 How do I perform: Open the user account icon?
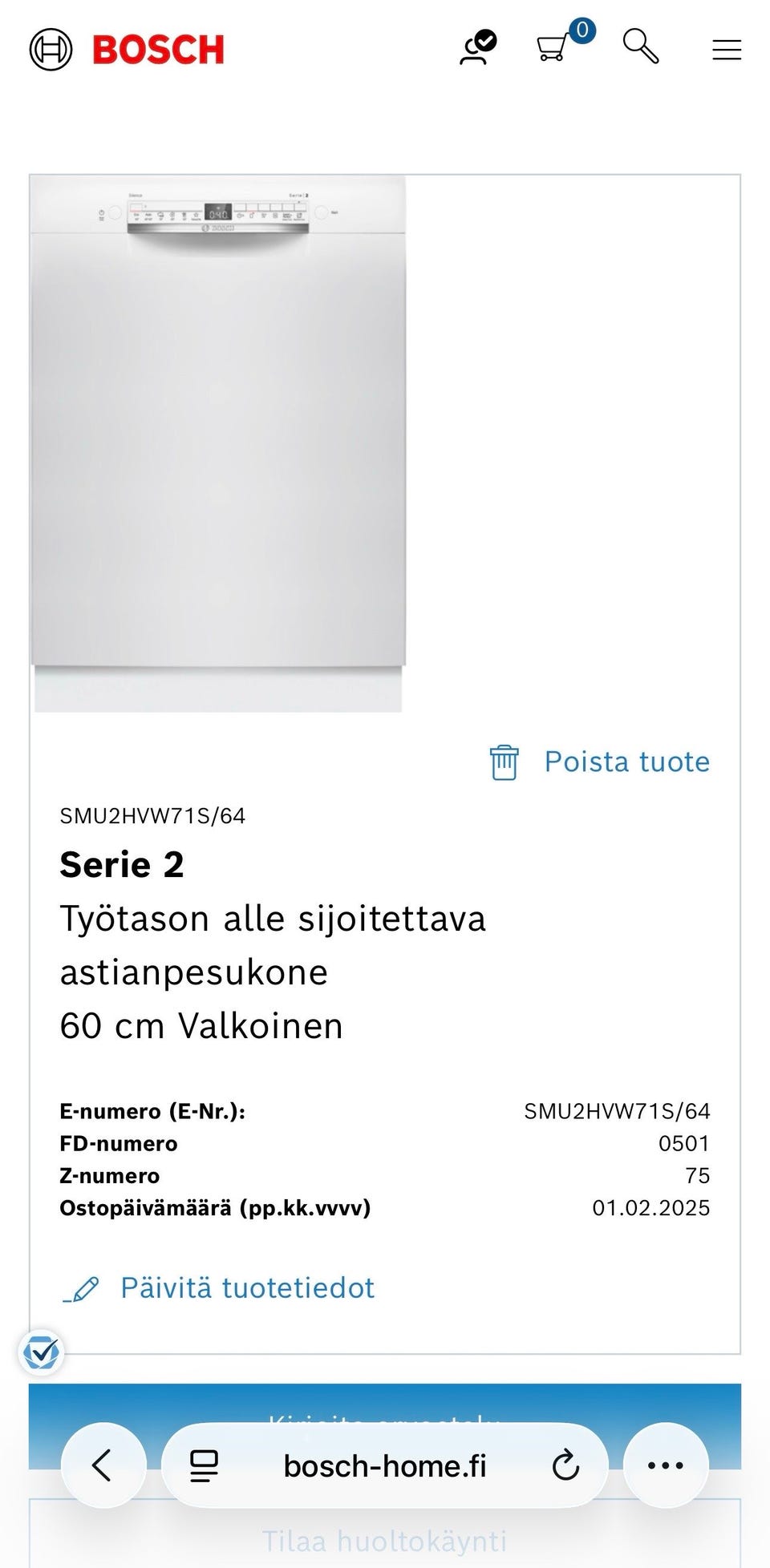[478, 48]
